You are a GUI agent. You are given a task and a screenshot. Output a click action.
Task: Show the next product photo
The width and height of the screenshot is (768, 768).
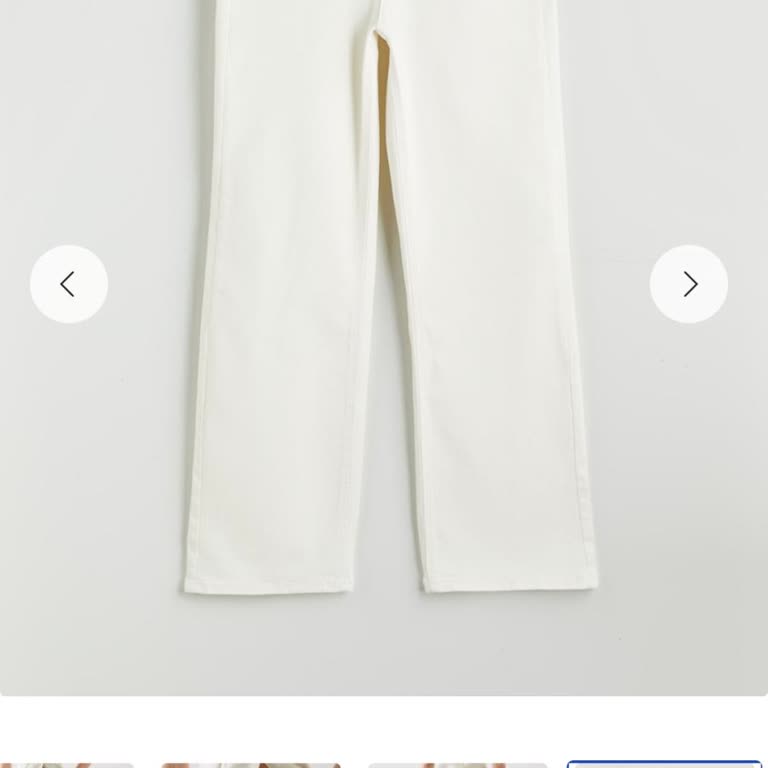tap(689, 284)
